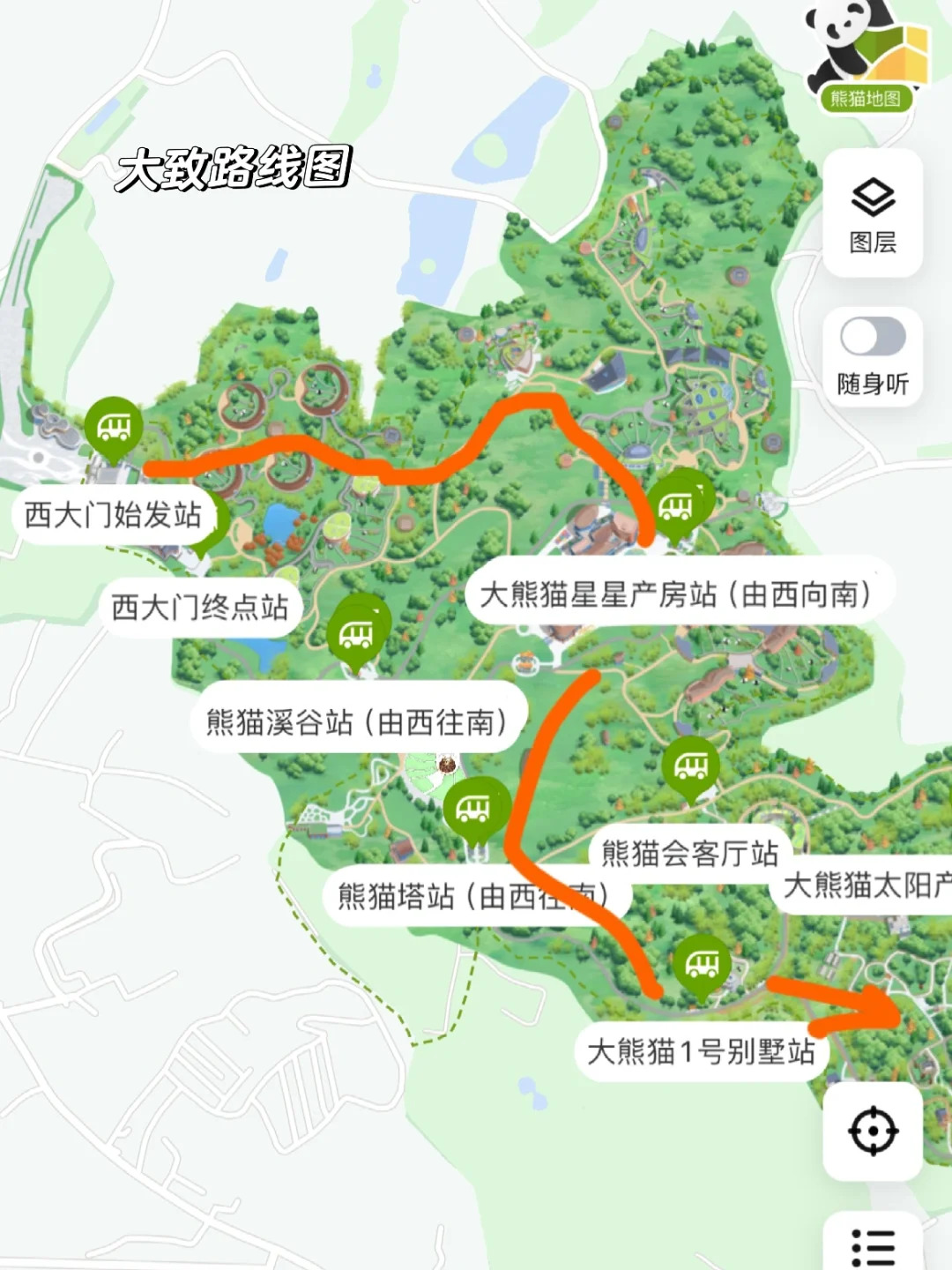The height and width of the screenshot is (1270, 952).
Task: Tap the 熊猫会客厅站 stop marker
Action: point(691,766)
